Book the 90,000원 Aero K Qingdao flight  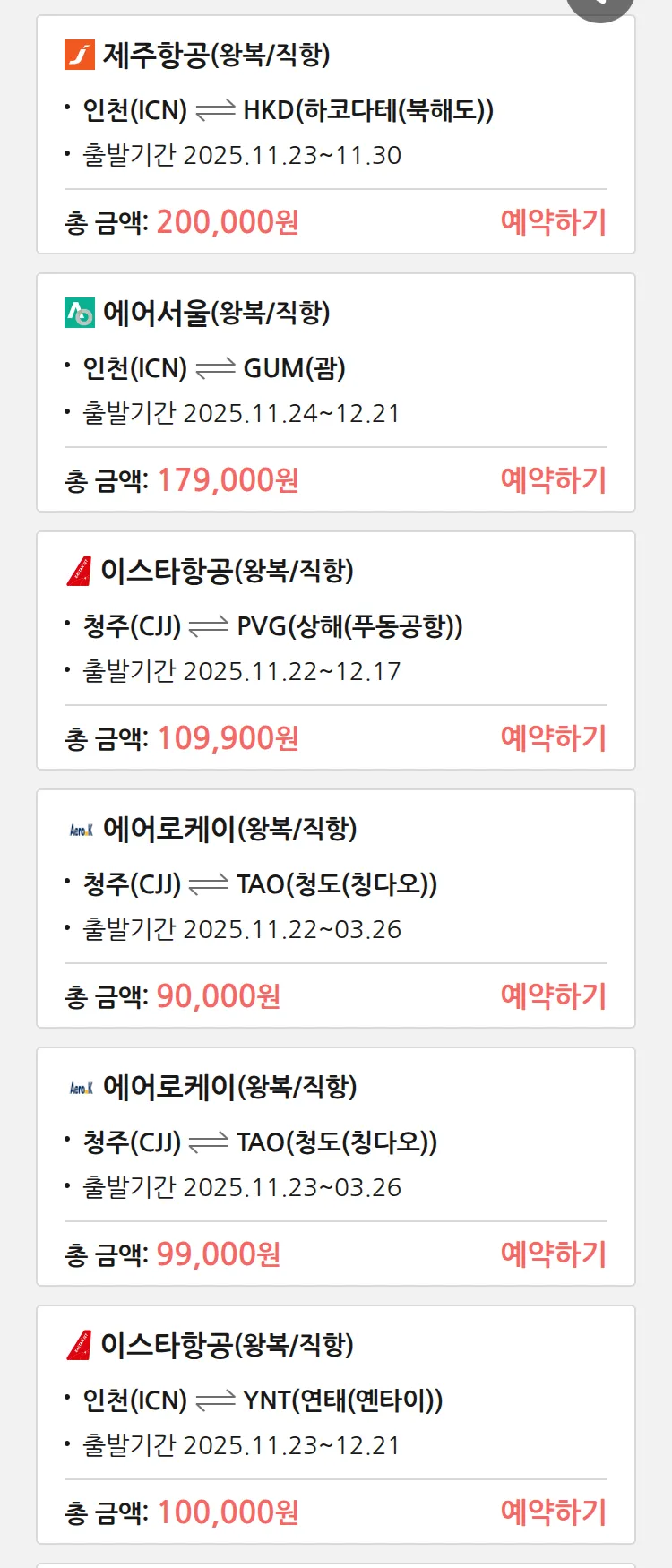[x=554, y=995]
